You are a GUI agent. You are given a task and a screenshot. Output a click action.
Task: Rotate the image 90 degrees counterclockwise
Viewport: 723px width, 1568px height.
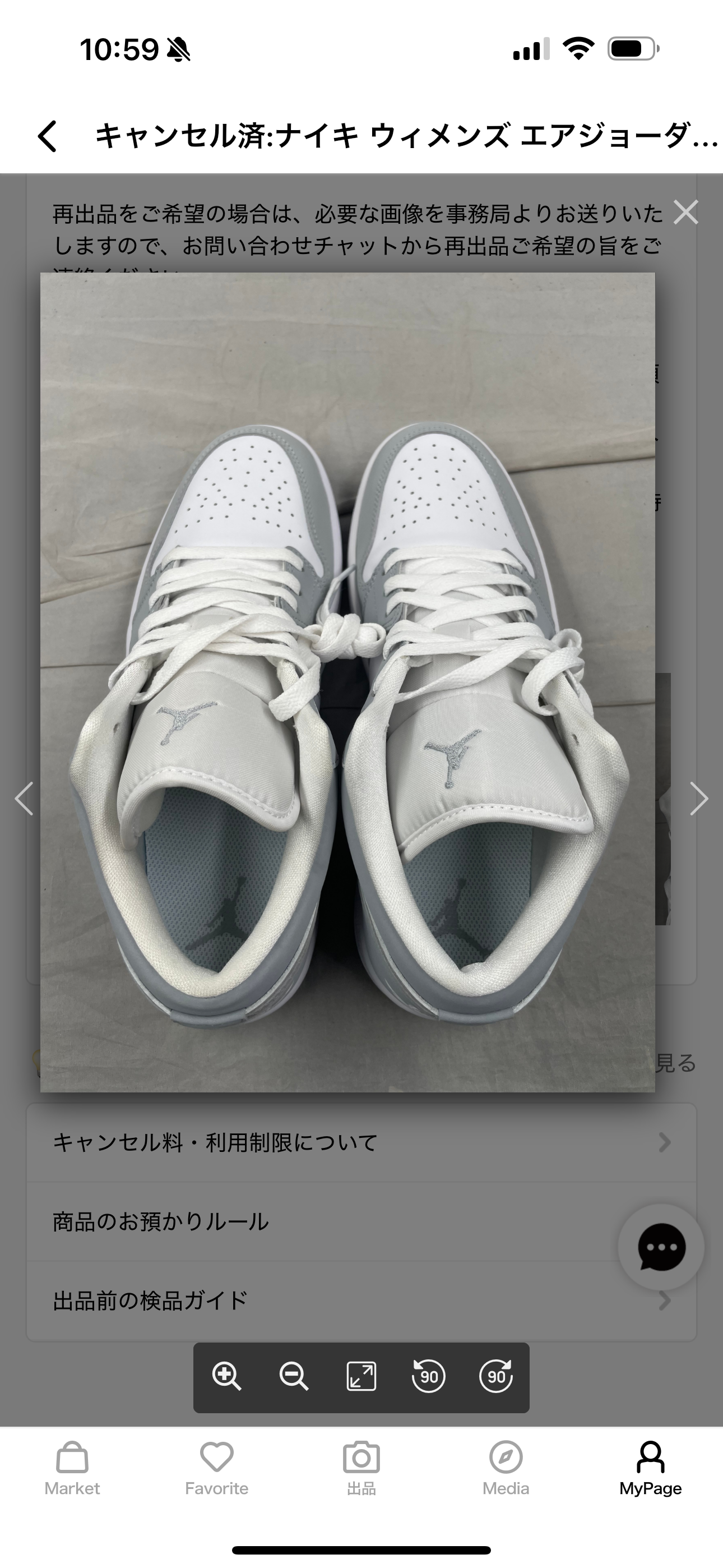pos(428,1377)
